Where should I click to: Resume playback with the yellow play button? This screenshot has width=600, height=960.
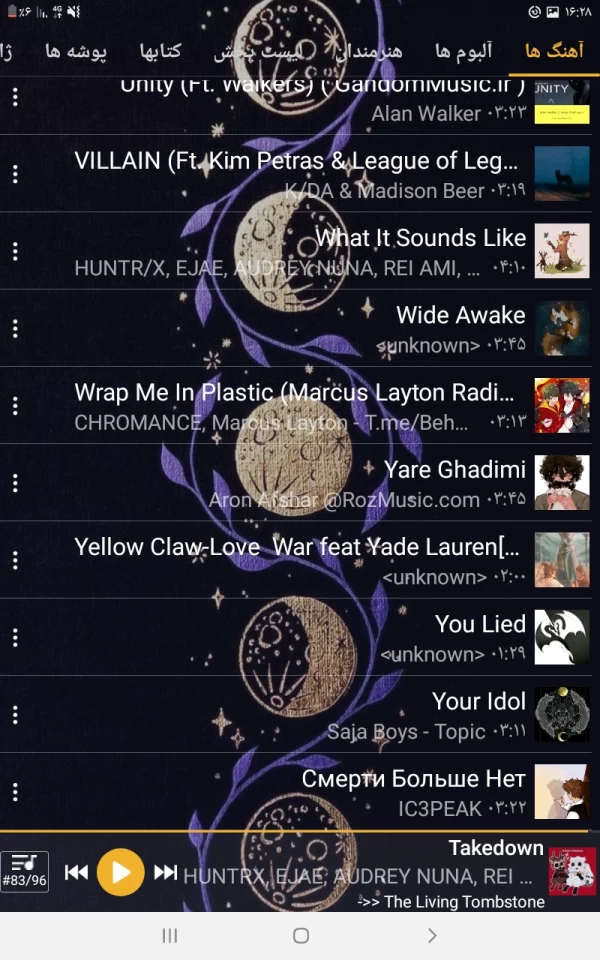click(x=120, y=872)
